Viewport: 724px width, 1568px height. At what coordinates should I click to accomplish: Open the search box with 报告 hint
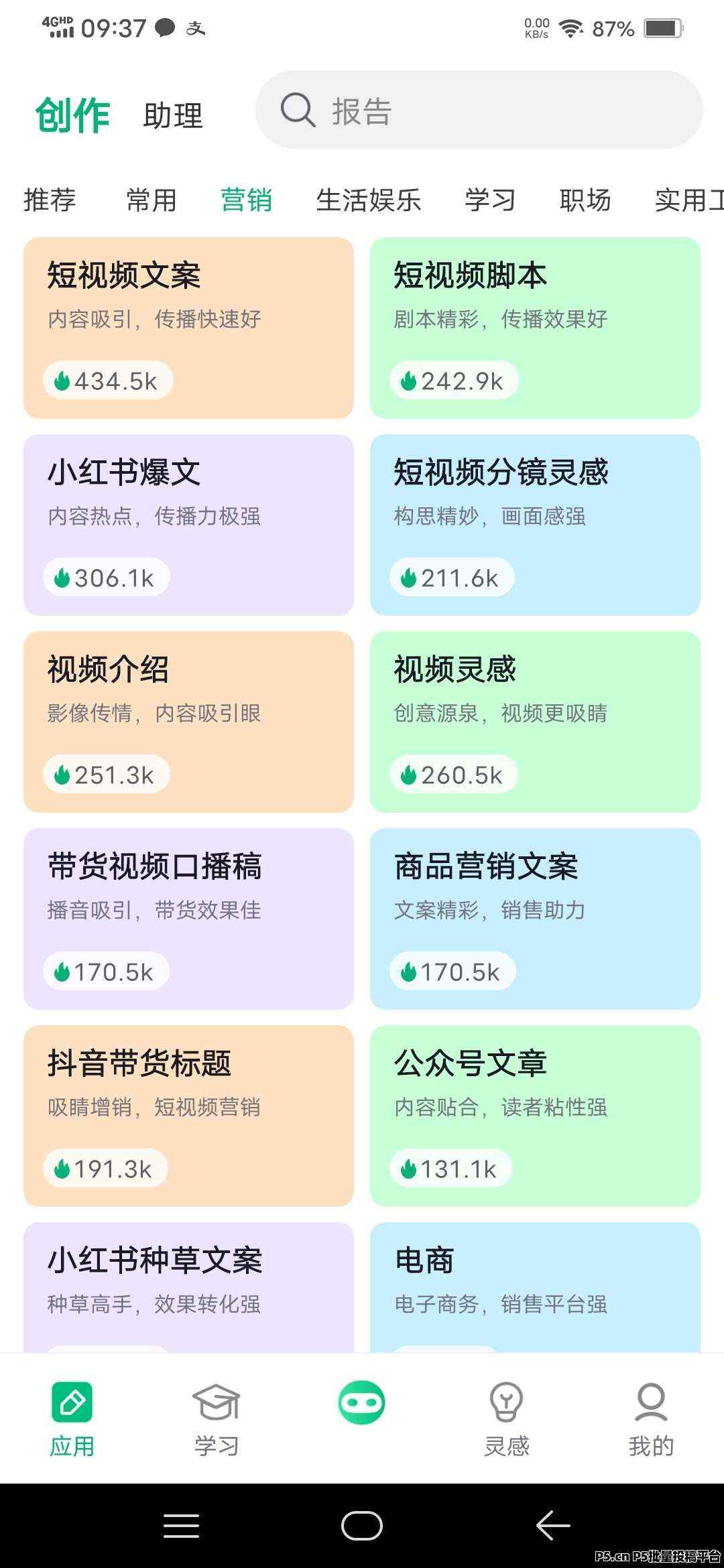pyautogui.click(x=479, y=110)
